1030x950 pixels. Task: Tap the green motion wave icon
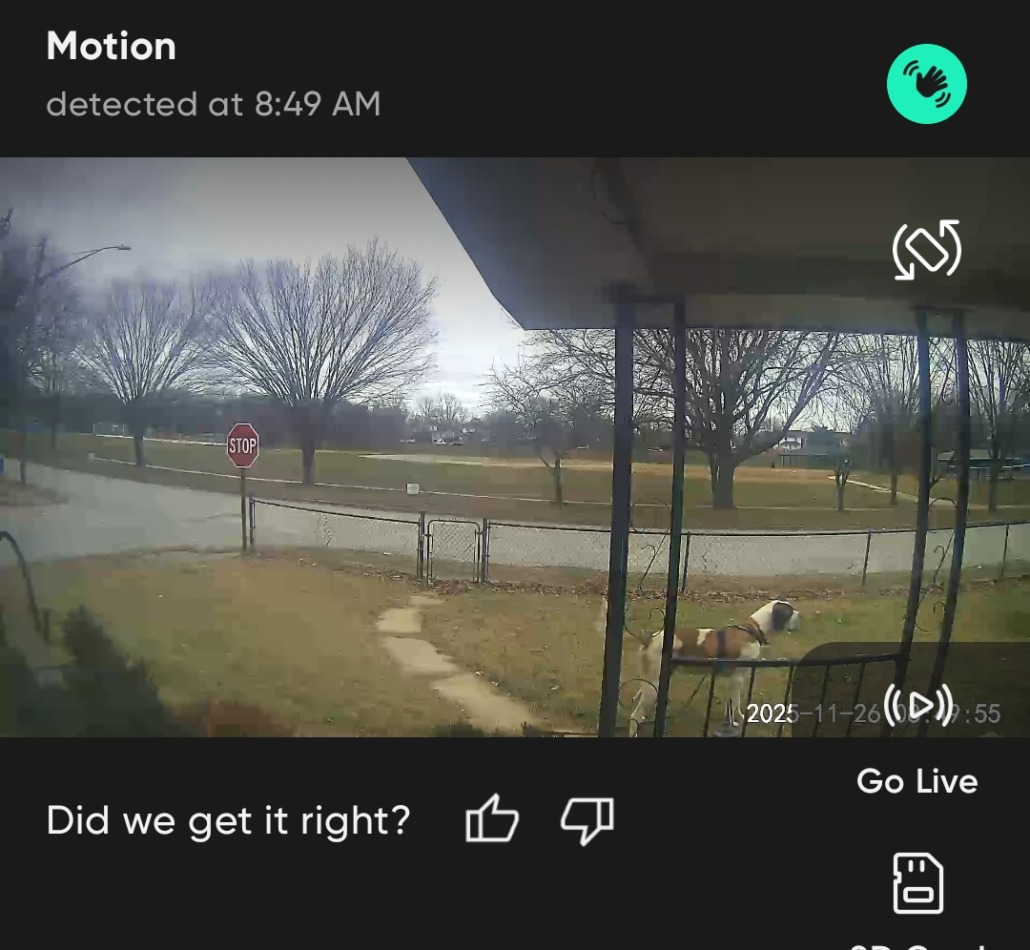926,84
